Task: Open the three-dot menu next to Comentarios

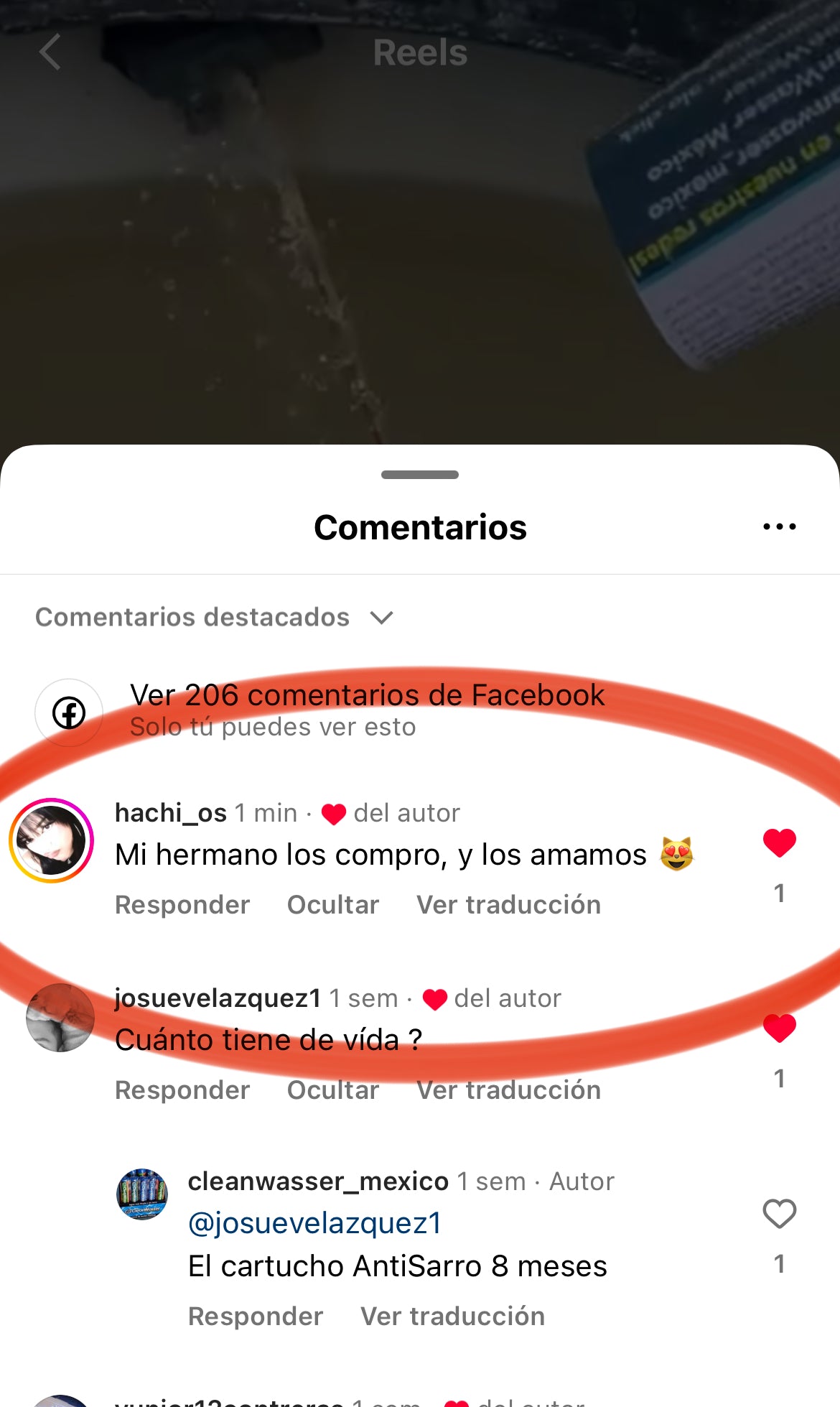Action: pos(779,527)
